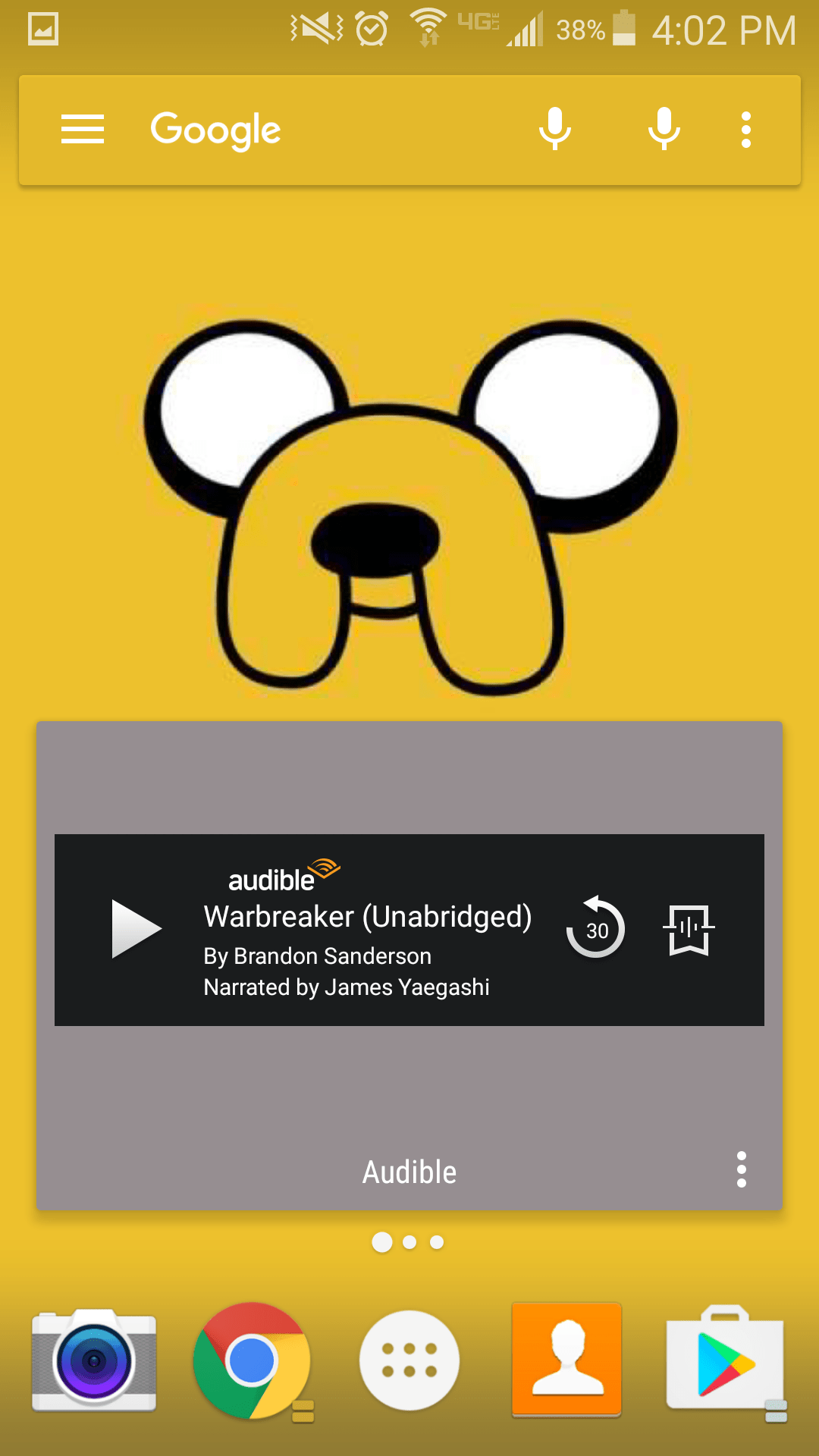Launch the Camera app
This screenshot has width=819, height=1456.
94,1360
